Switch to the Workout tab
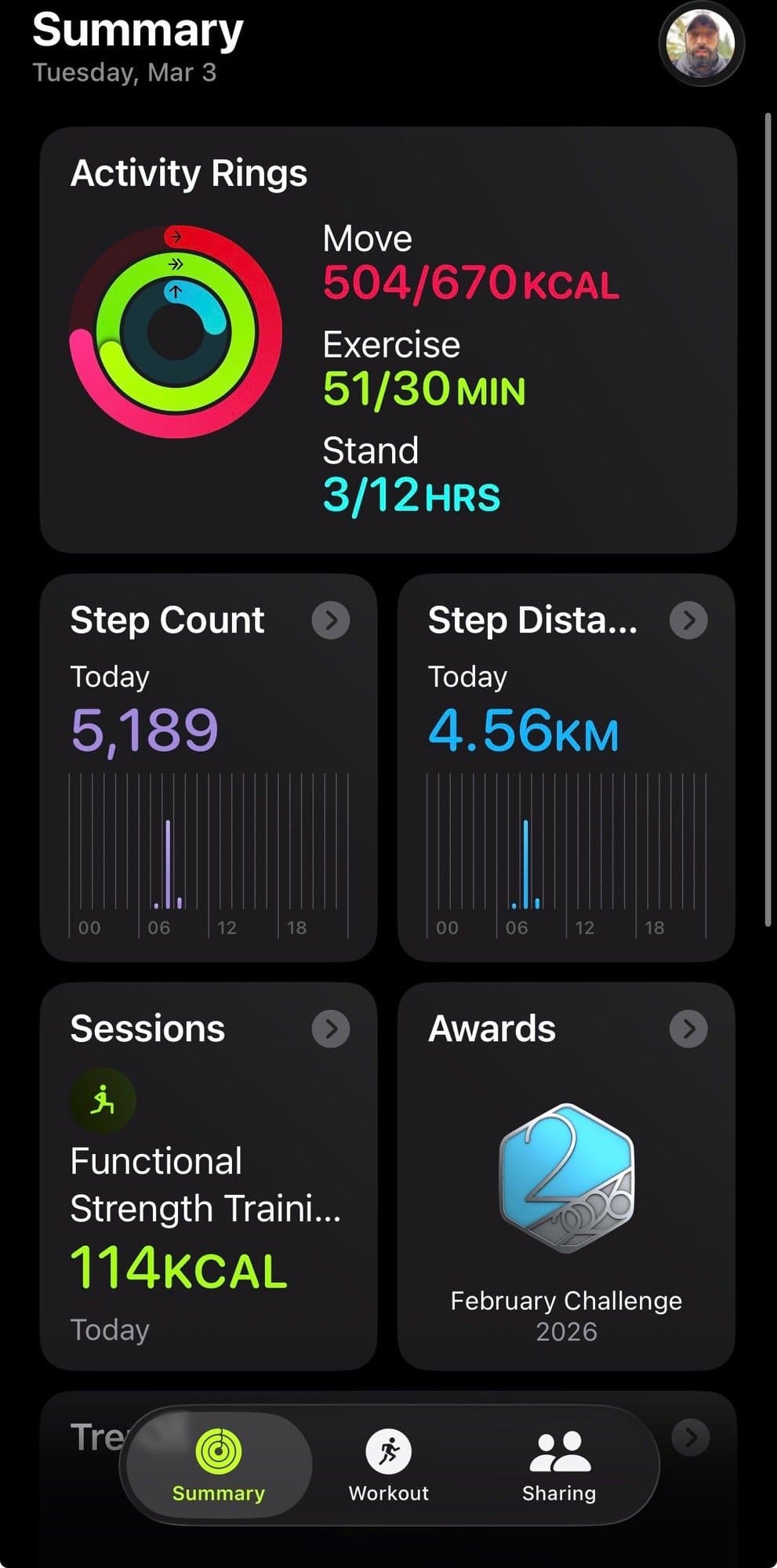The image size is (777, 1568). (389, 1465)
